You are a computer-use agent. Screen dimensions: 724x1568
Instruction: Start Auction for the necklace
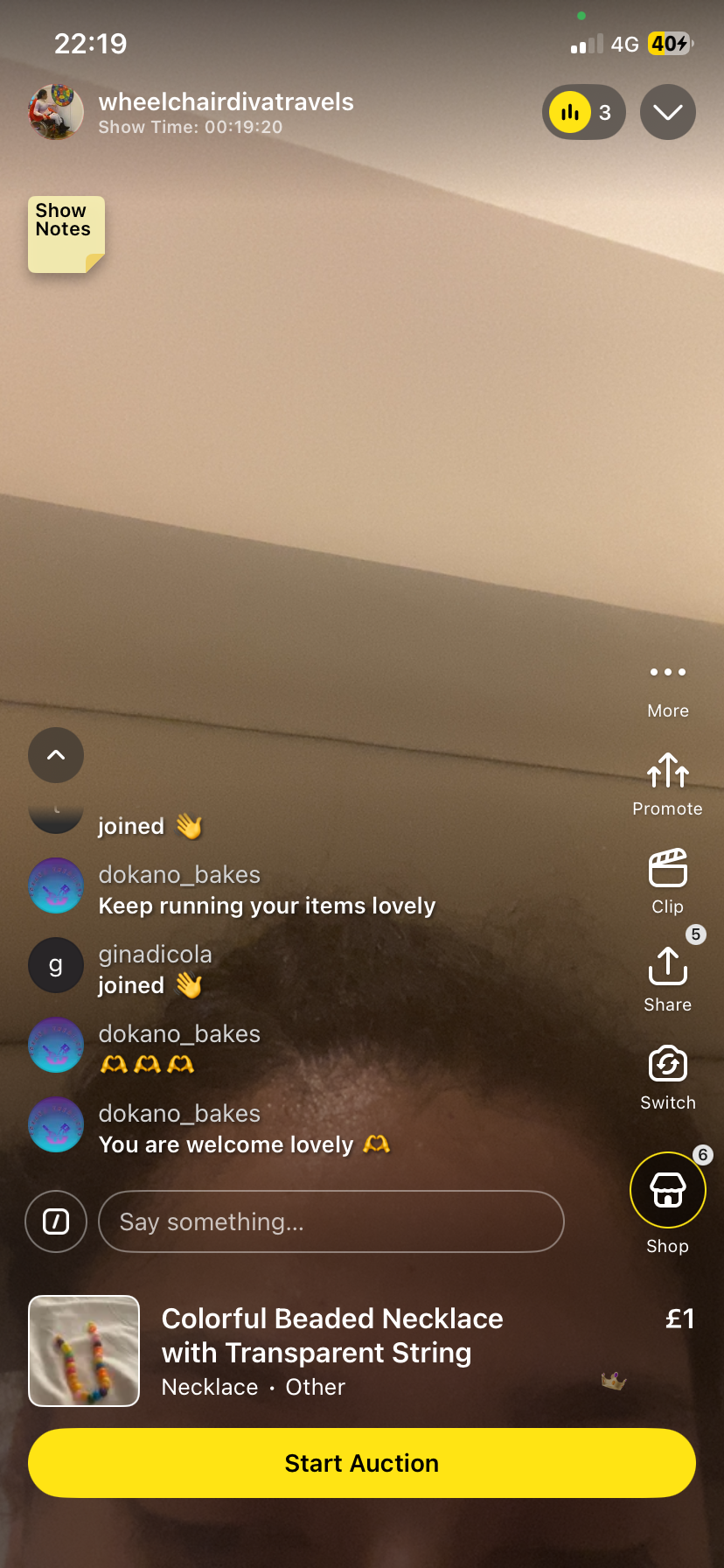pyautogui.click(x=362, y=1463)
